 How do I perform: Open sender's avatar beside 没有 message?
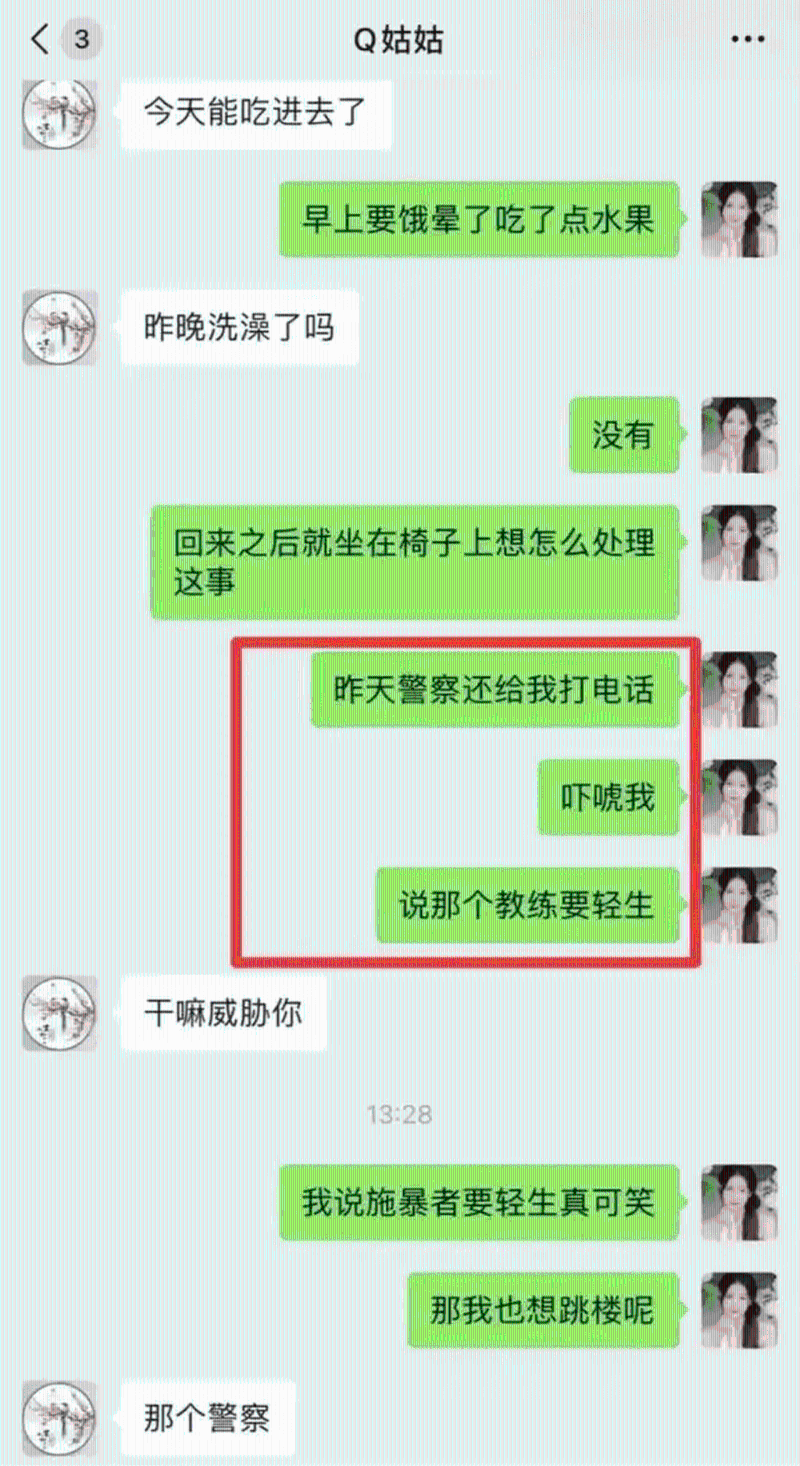(739, 435)
